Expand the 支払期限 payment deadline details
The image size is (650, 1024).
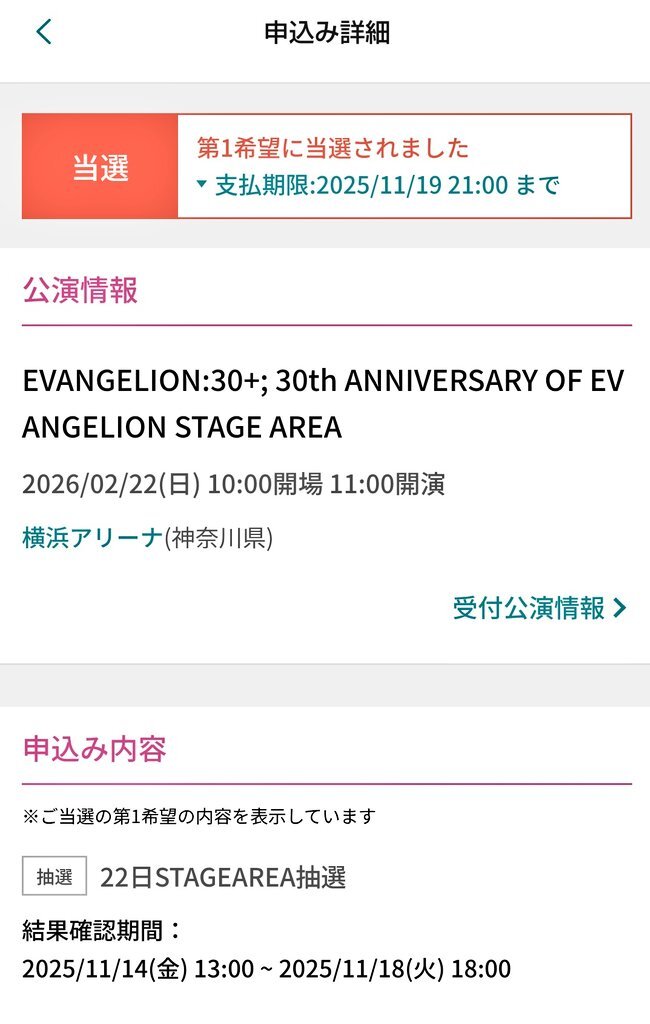[x=377, y=185]
